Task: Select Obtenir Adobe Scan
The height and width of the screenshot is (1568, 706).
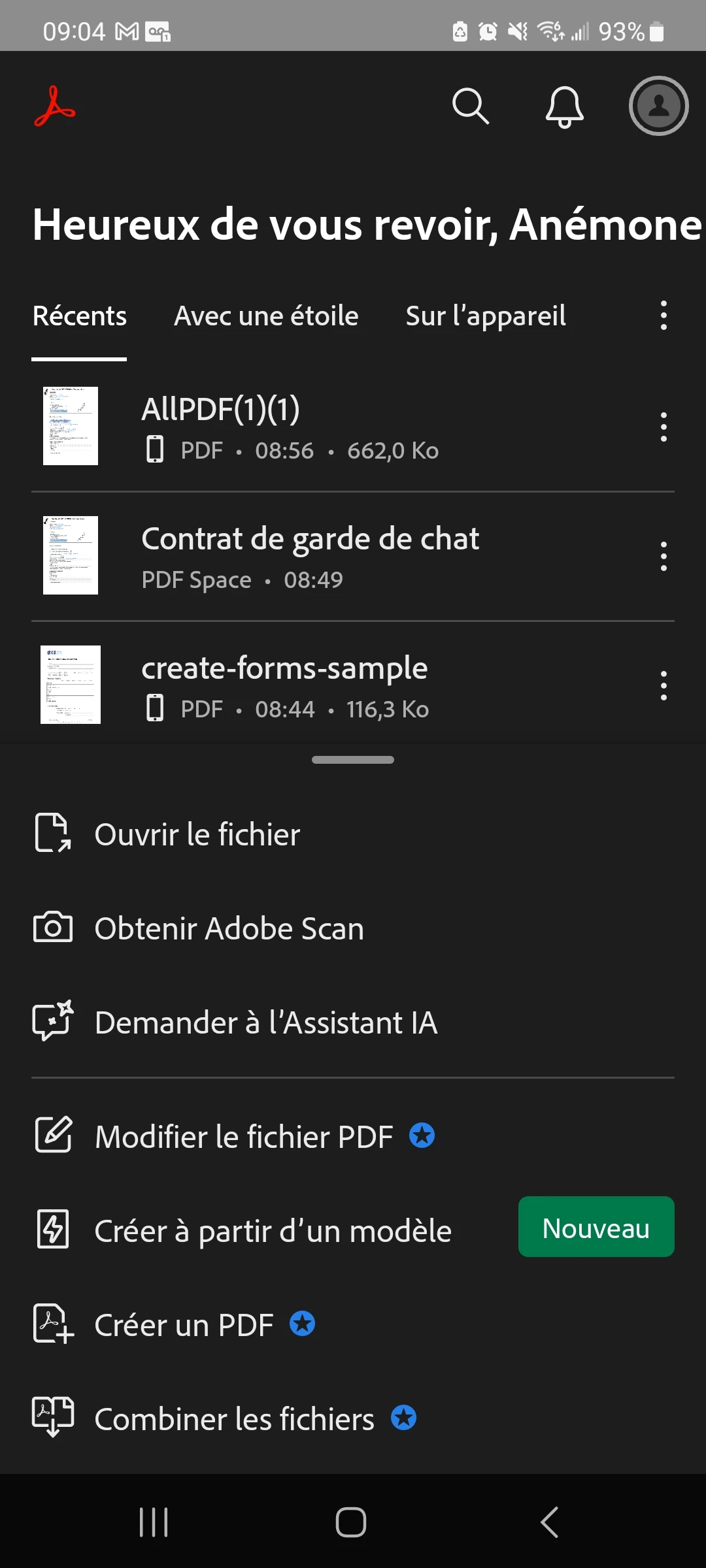Action: point(229,928)
